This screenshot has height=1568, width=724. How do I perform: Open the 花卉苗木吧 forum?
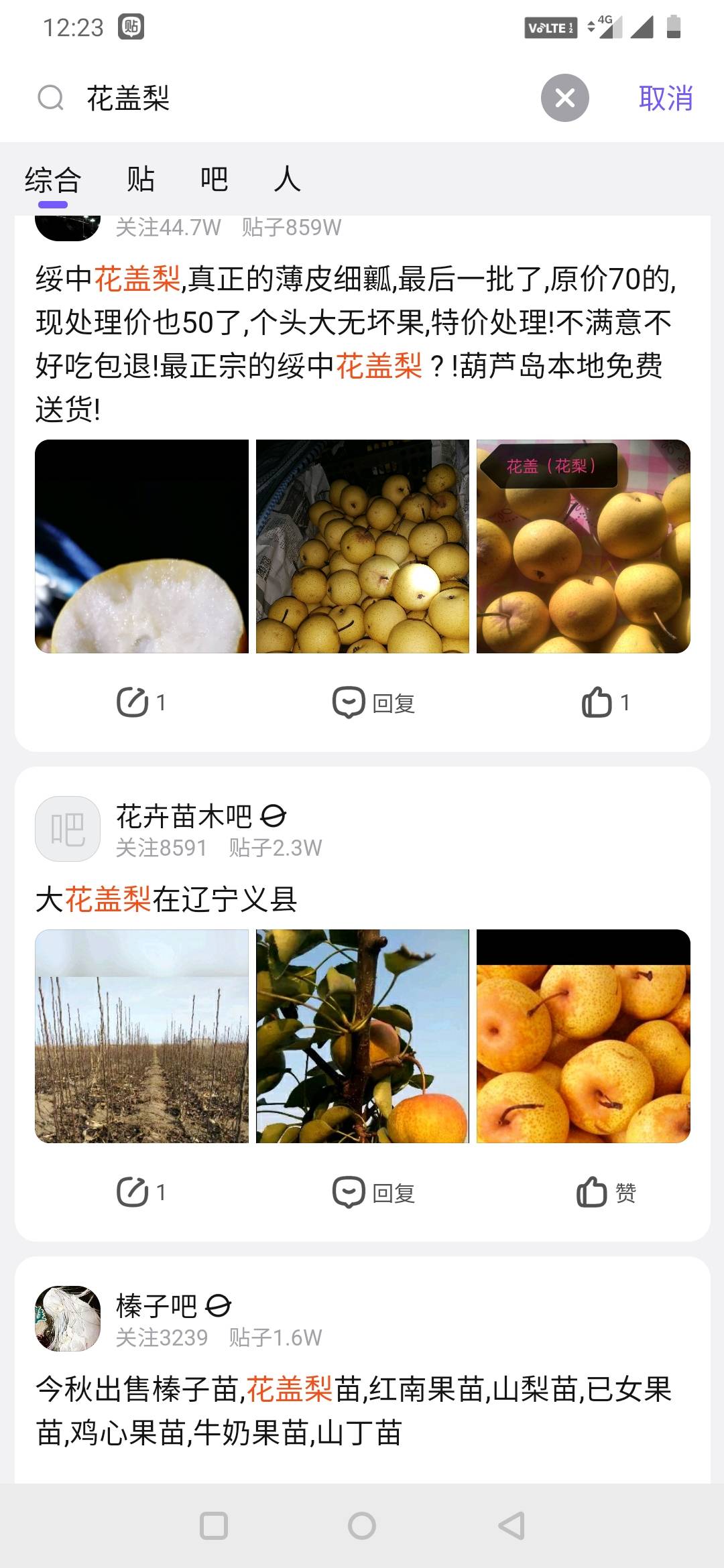184,817
